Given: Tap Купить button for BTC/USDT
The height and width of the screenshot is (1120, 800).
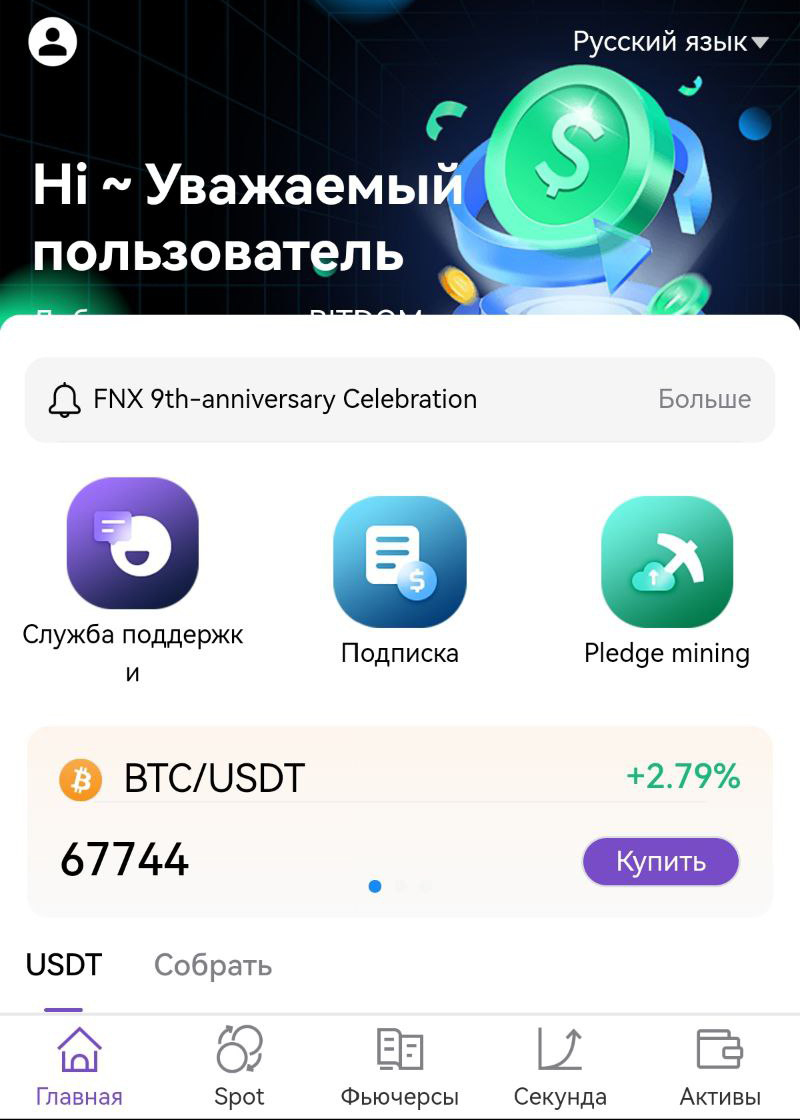Looking at the screenshot, I should point(660,861).
